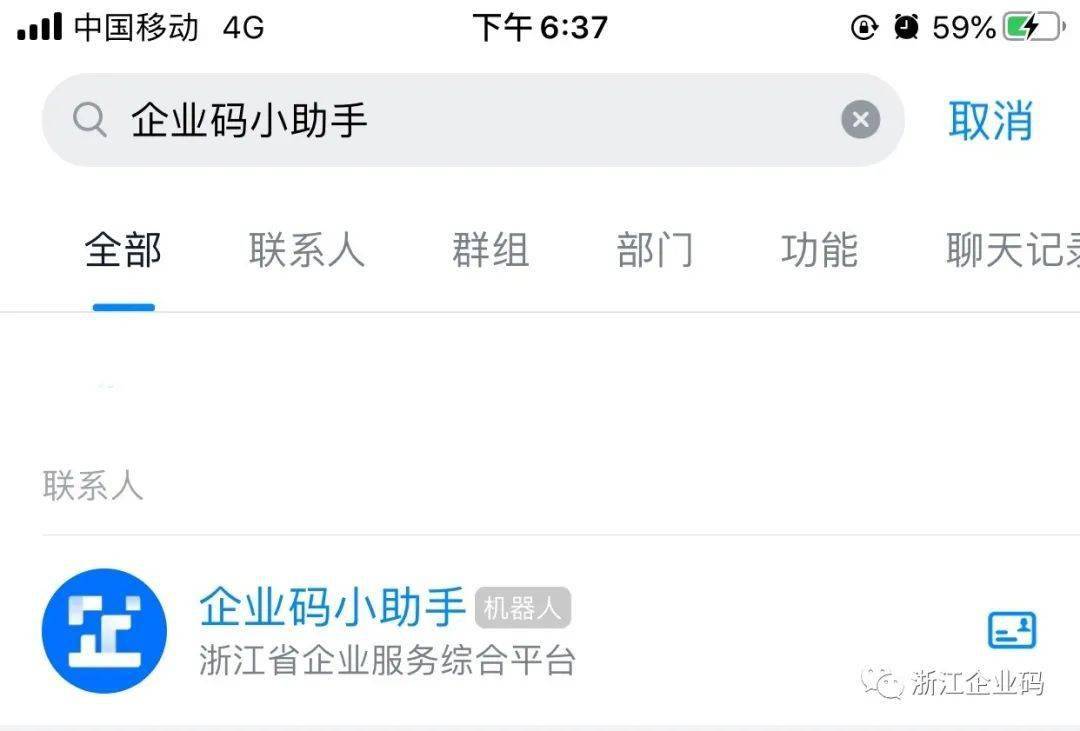Tap 取消 to cancel the search
1080x731 pixels.
click(x=990, y=120)
